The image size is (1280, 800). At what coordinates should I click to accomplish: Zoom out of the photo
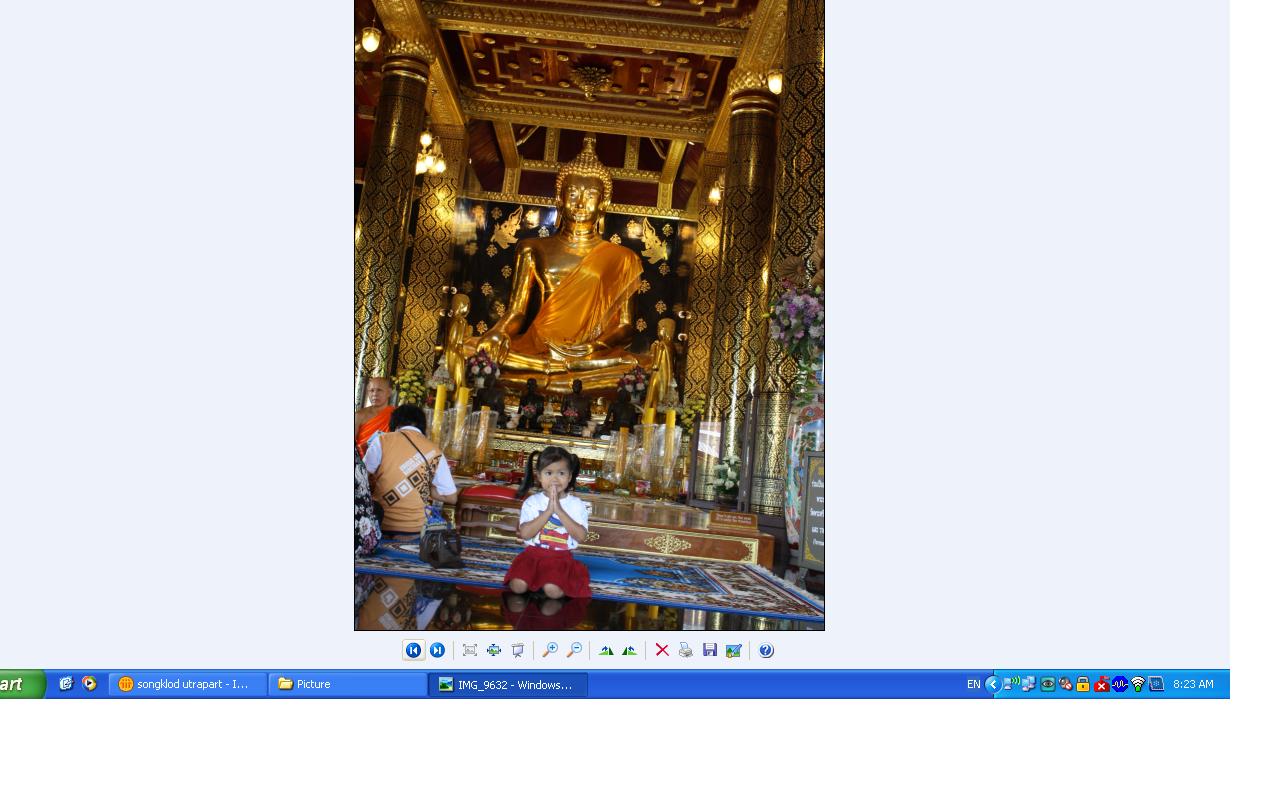(x=574, y=651)
